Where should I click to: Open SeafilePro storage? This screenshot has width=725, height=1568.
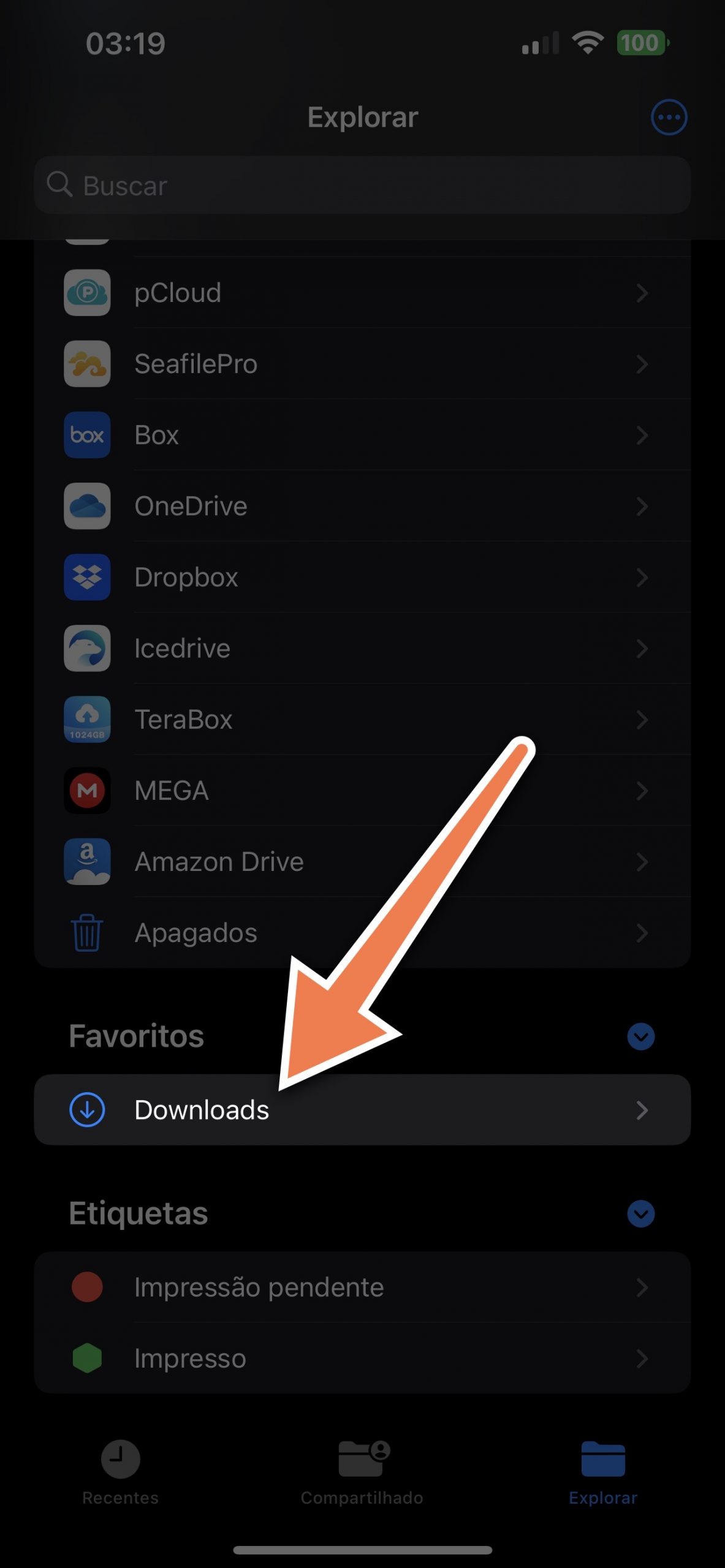pos(362,364)
